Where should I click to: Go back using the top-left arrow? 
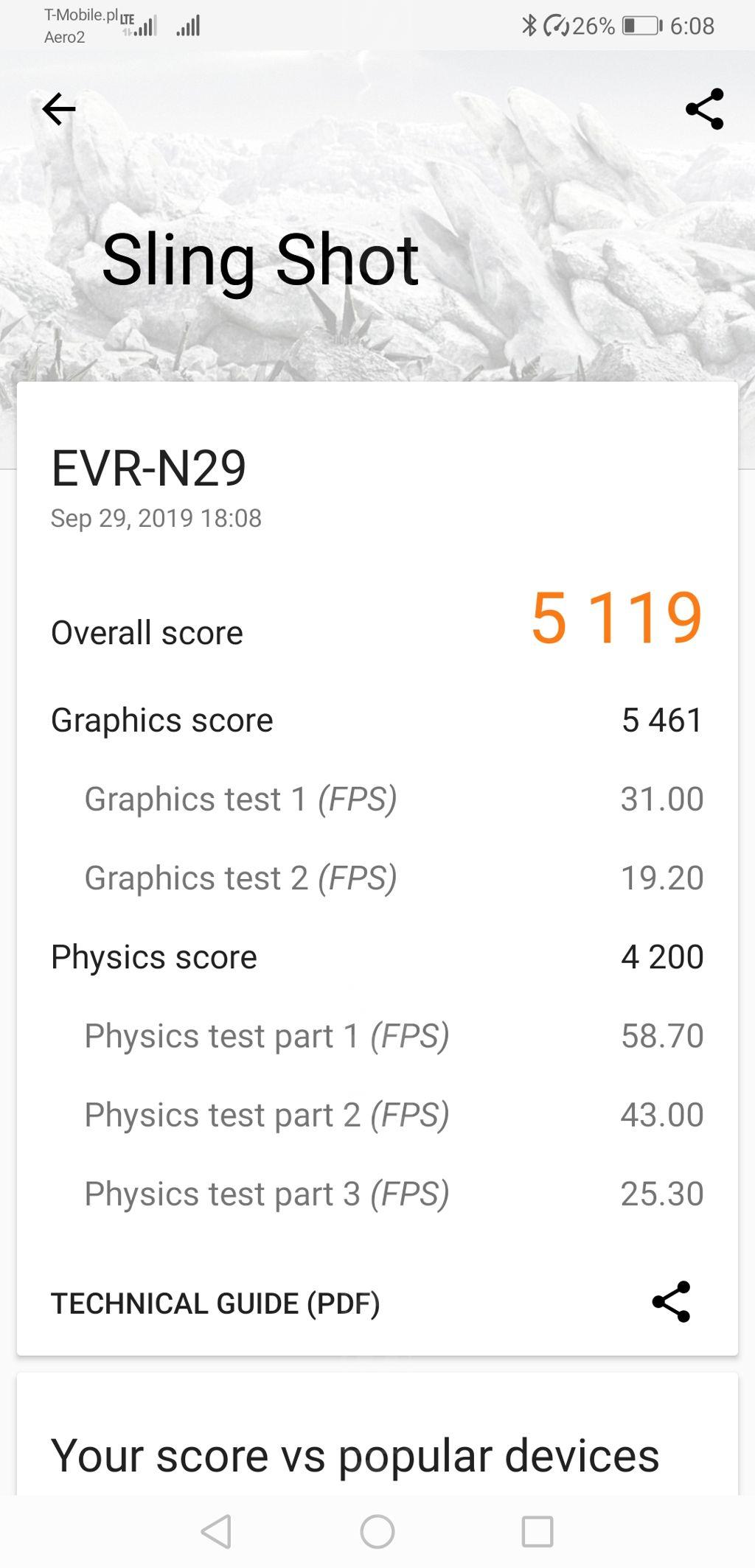coord(59,109)
